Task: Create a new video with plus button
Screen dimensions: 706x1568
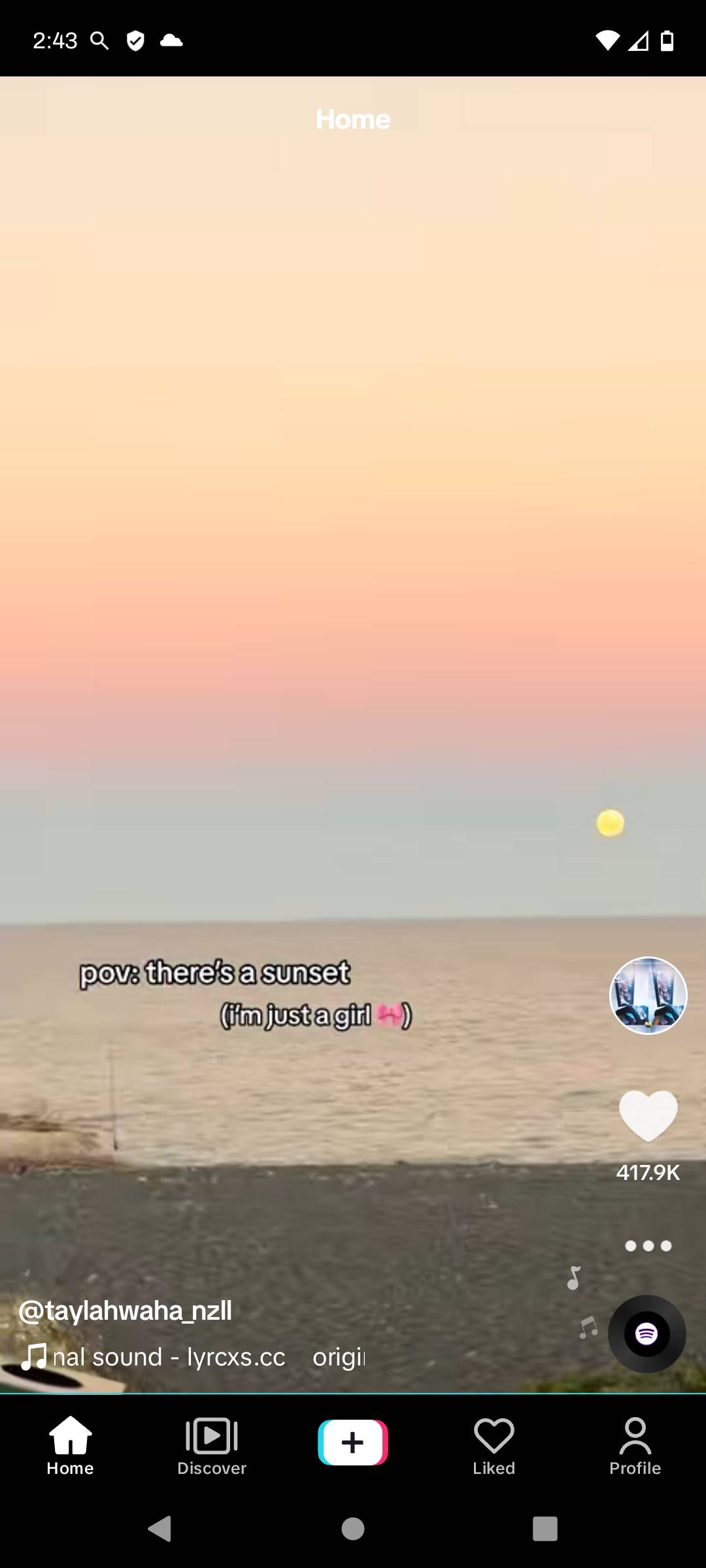Action: tap(353, 1442)
